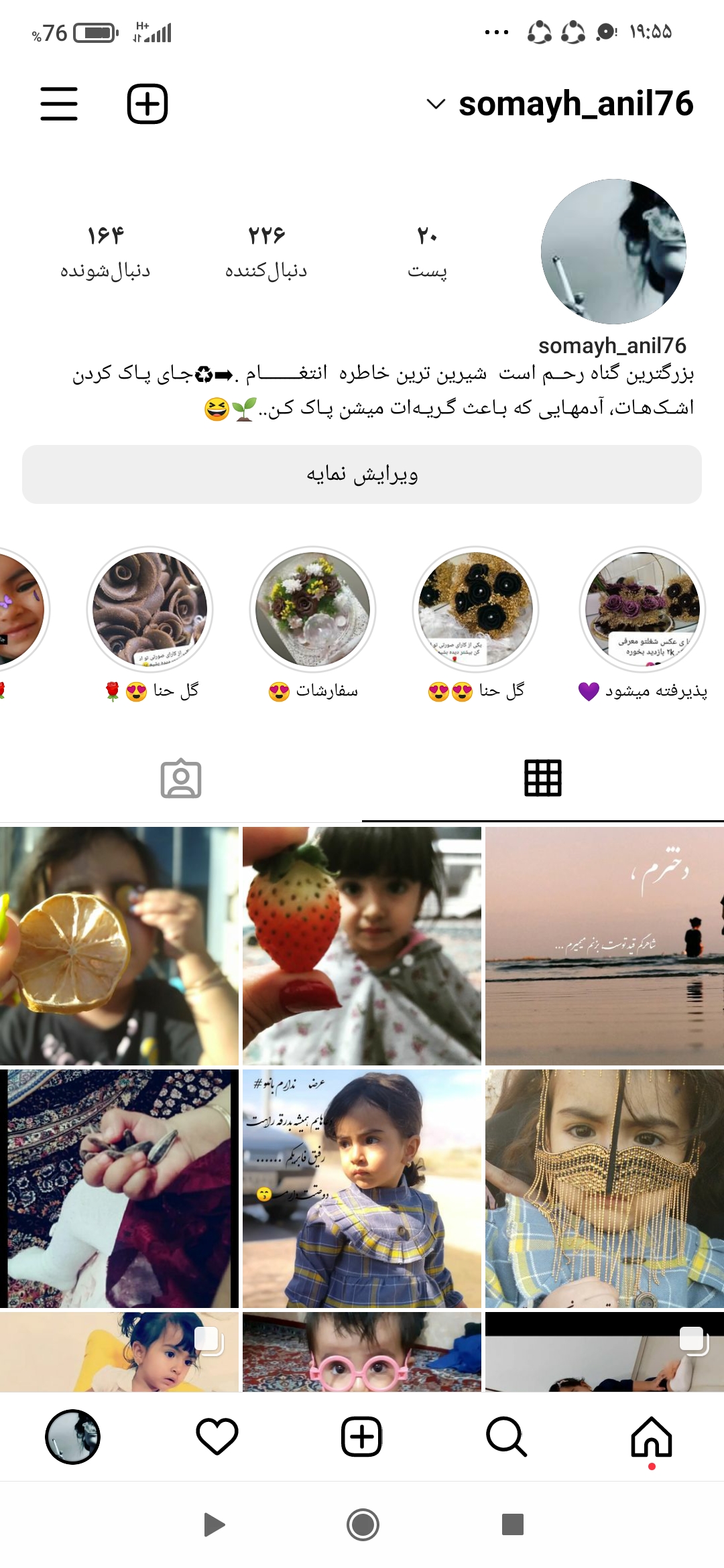The width and height of the screenshot is (724, 1568).
Task: Open the سفارشات story highlight
Action: click(312, 609)
